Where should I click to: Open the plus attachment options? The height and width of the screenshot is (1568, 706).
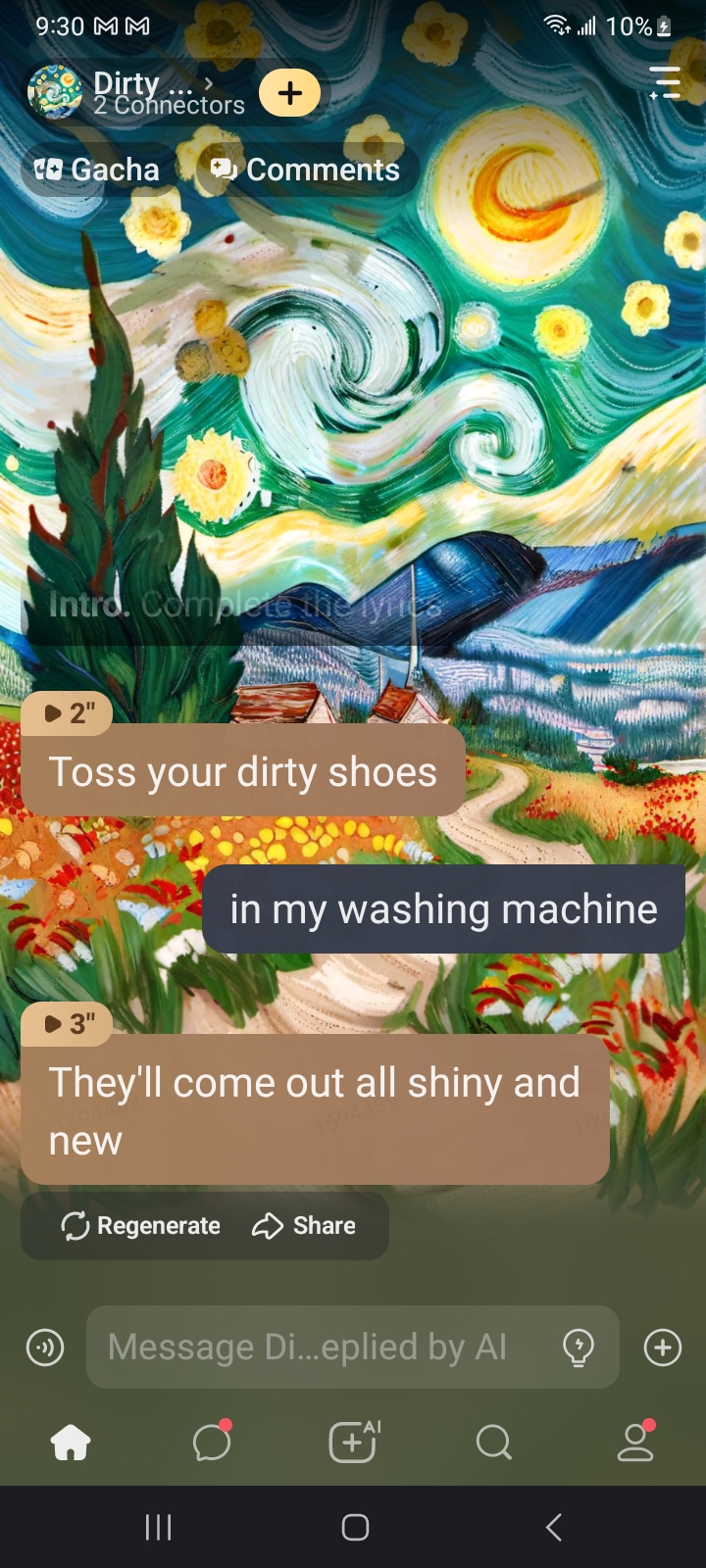(x=663, y=1347)
